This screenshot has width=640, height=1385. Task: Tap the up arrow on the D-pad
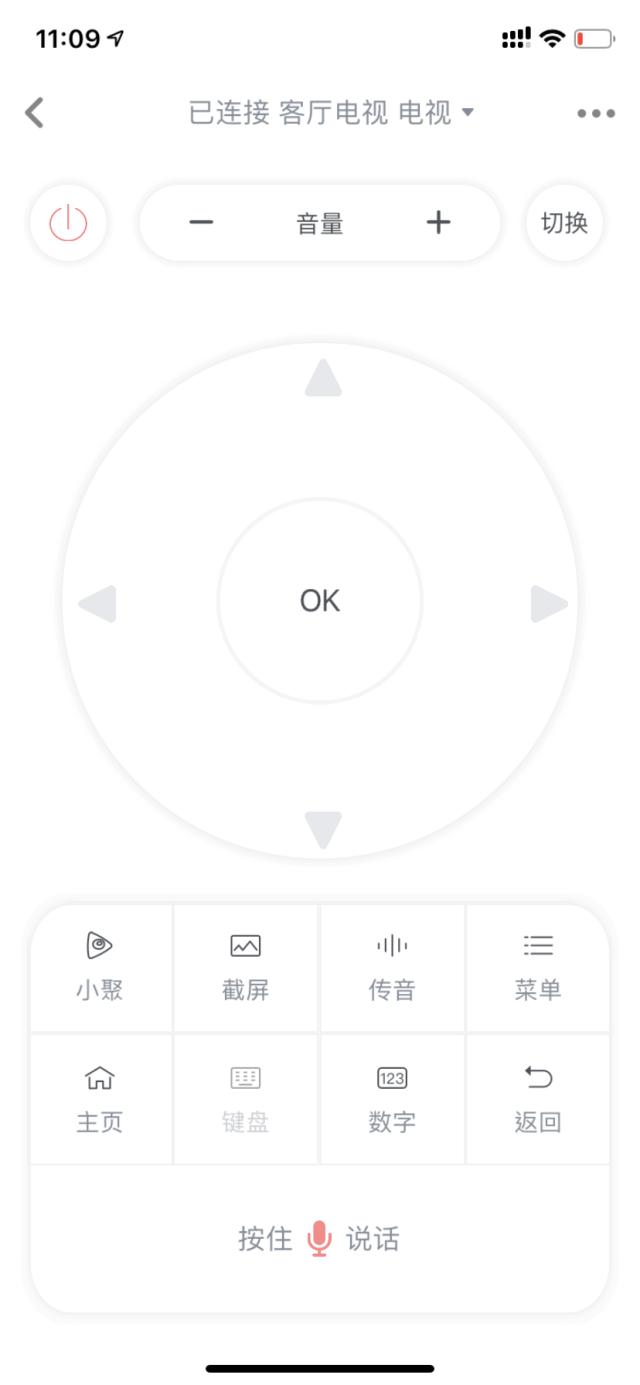coord(323,378)
